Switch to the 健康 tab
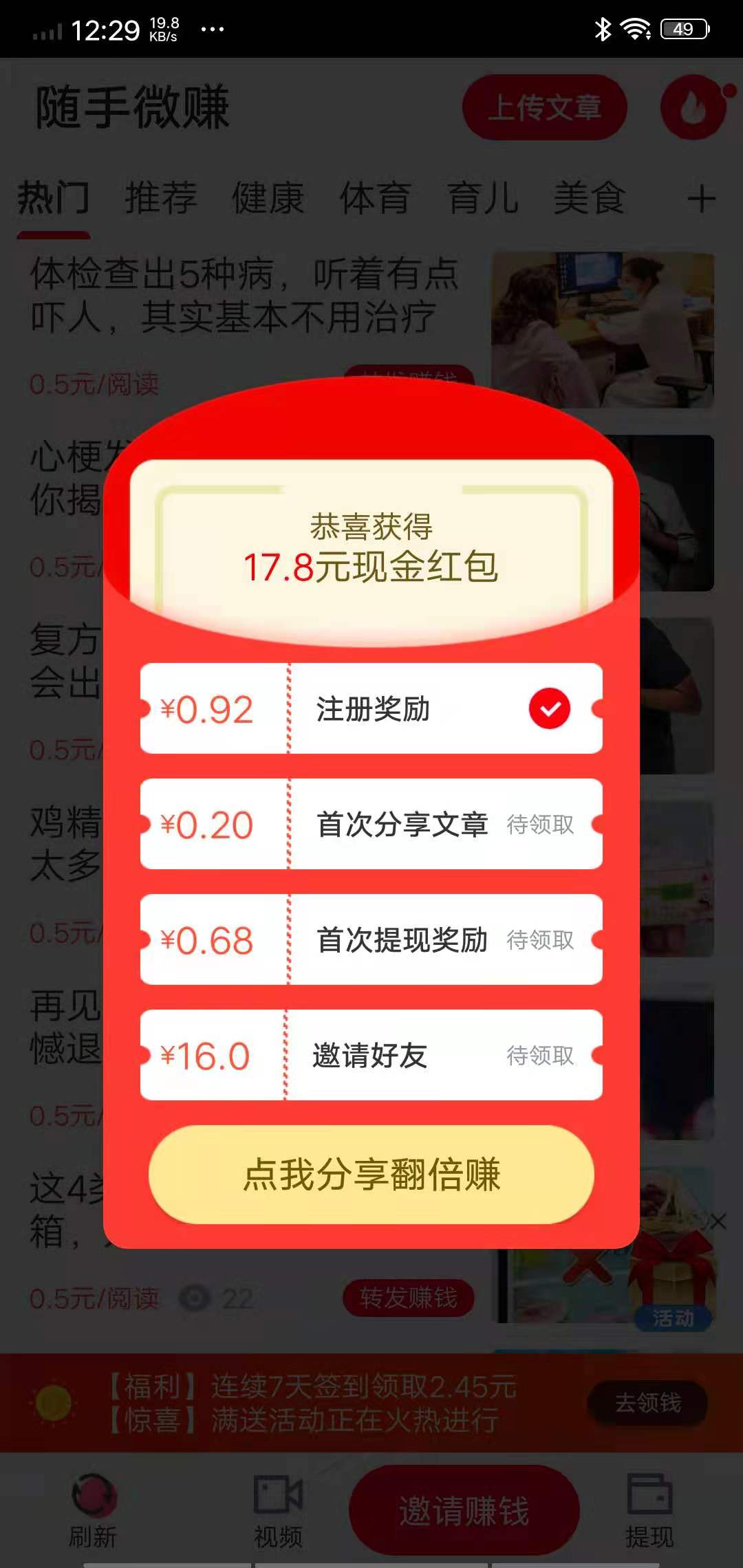 click(x=267, y=198)
